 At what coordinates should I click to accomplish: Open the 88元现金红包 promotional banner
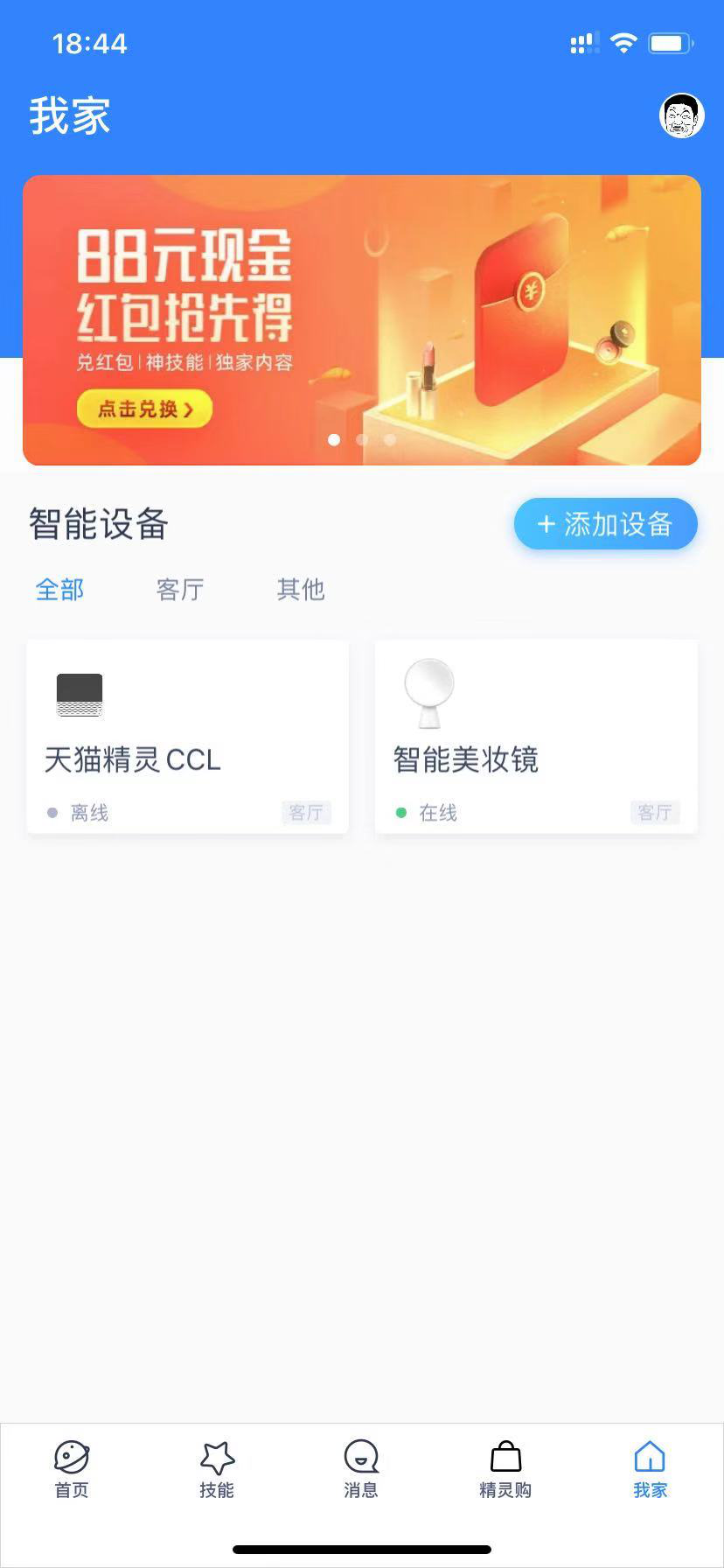coord(362,319)
